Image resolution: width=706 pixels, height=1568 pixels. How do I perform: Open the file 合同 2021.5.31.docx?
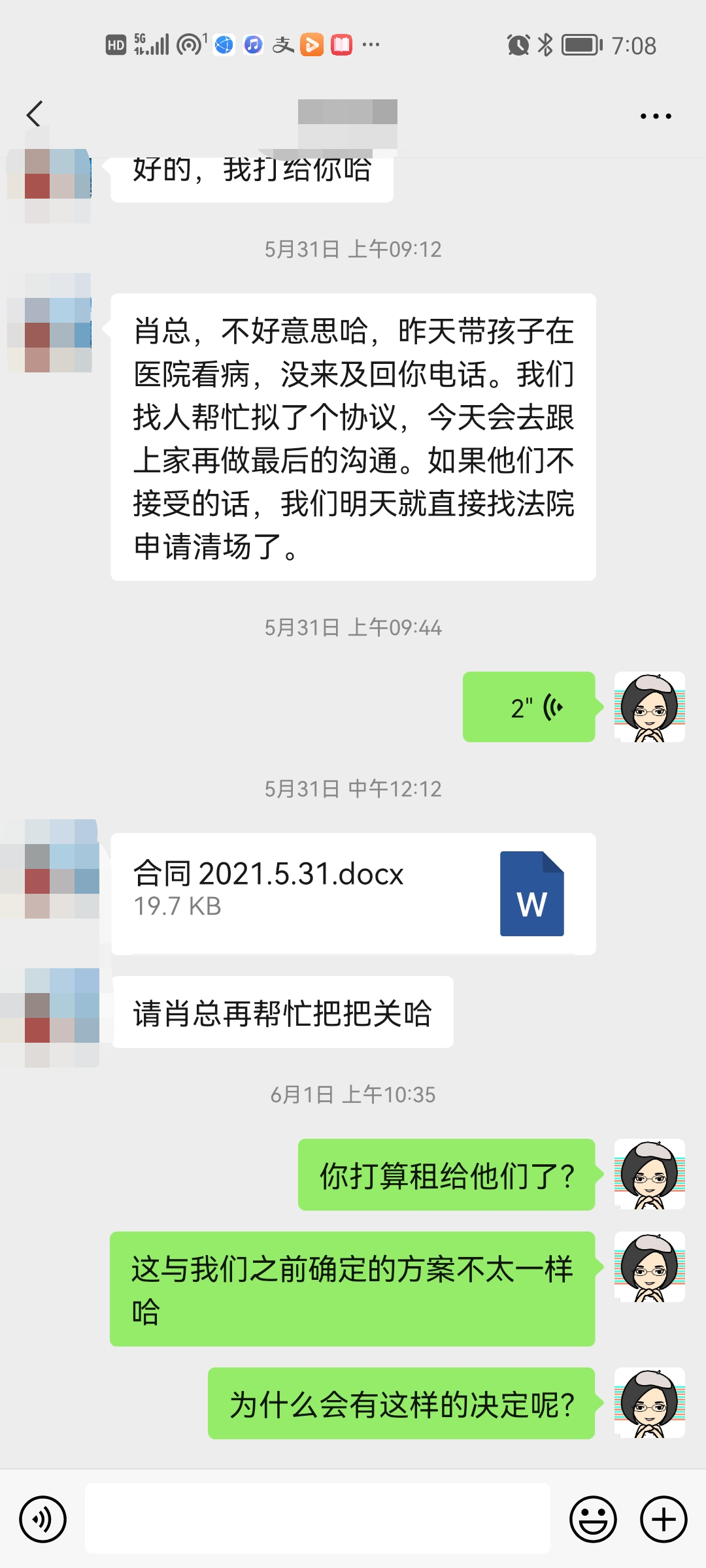click(353, 892)
